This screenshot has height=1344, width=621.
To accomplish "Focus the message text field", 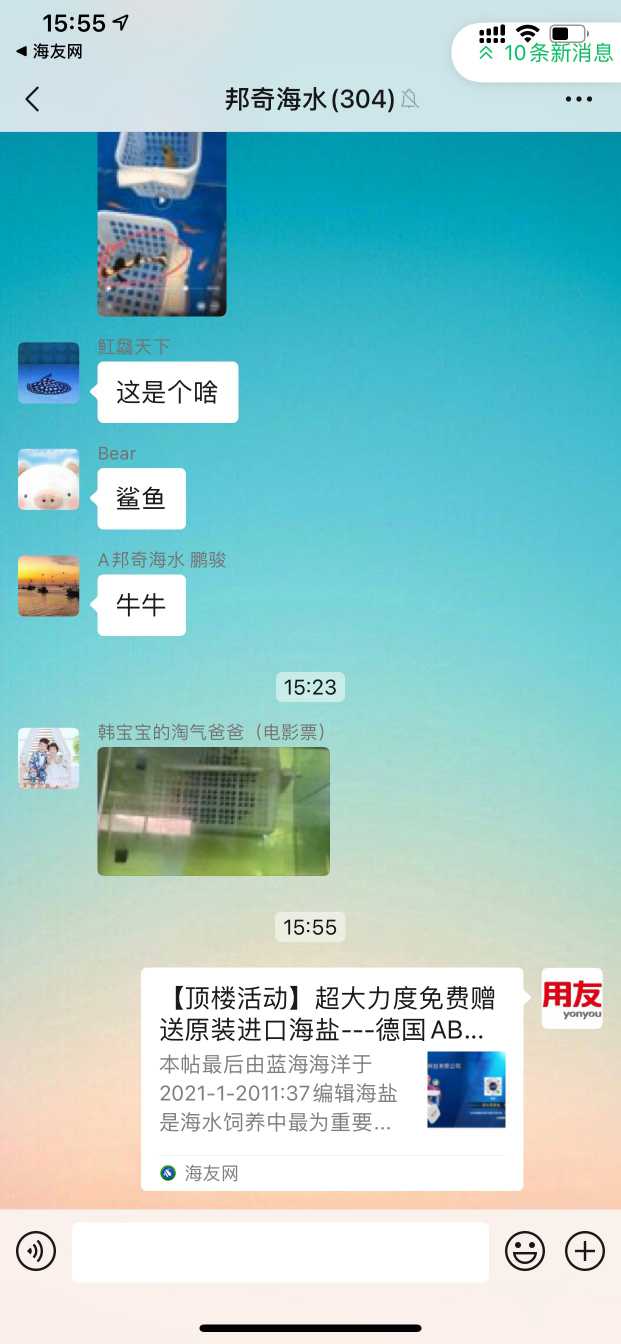I will coord(280,1251).
